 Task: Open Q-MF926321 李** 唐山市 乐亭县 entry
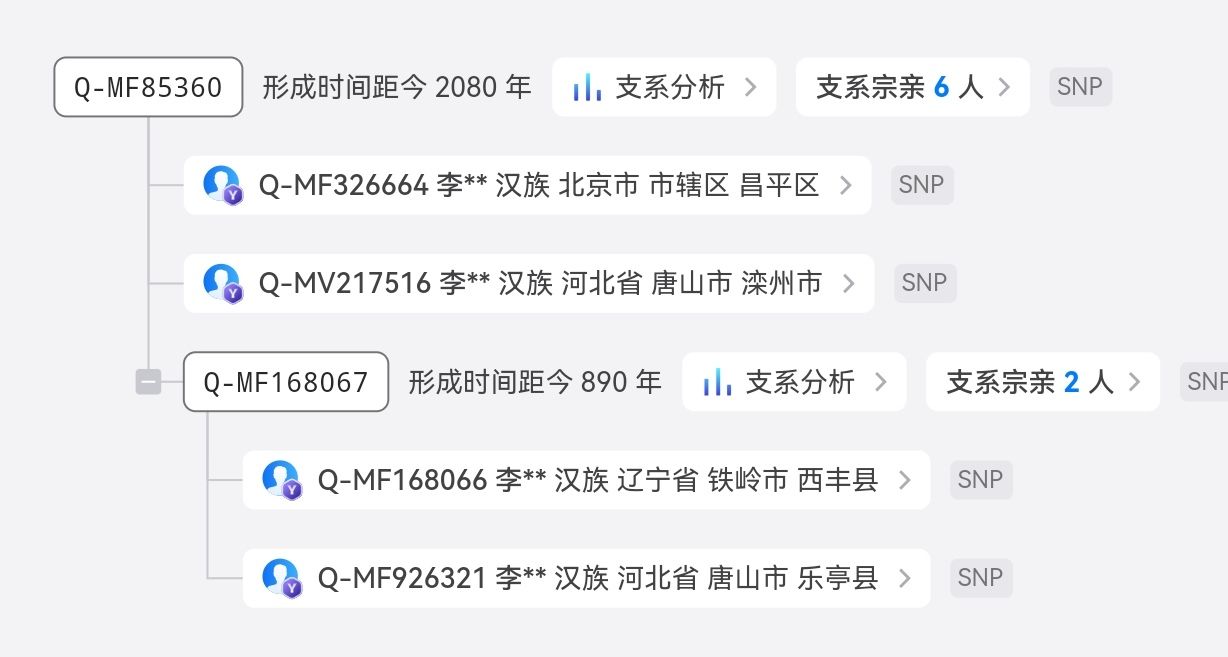click(x=586, y=578)
